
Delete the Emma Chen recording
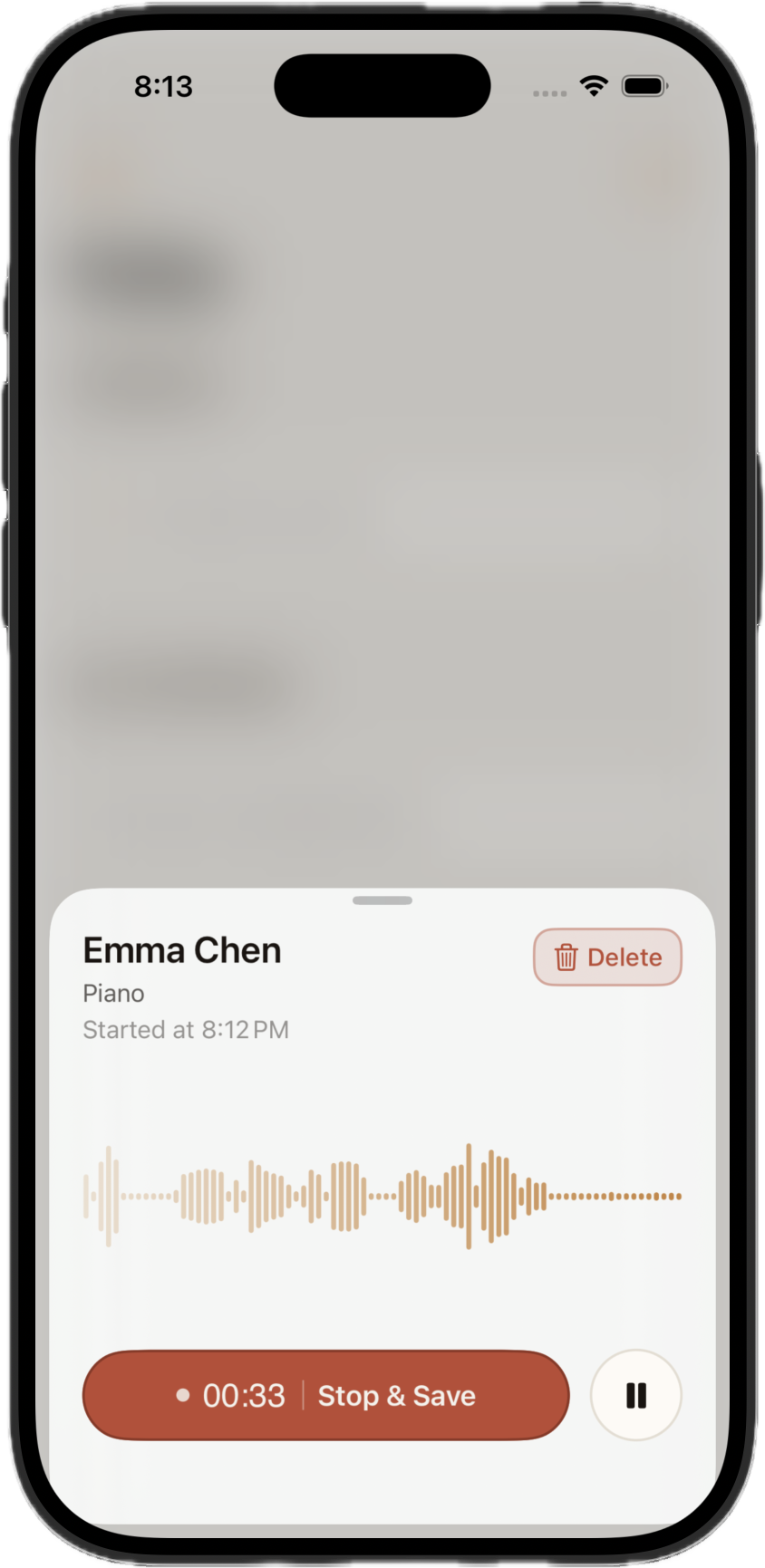click(607, 957)
